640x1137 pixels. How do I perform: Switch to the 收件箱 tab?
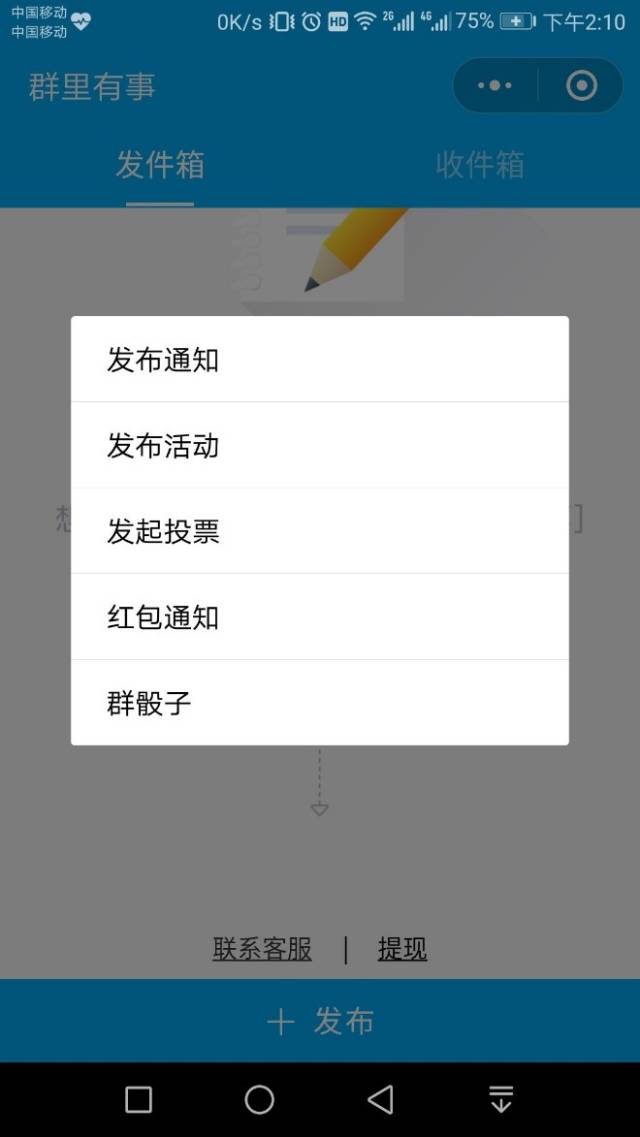pyautogui.click(x=480, y=165)
